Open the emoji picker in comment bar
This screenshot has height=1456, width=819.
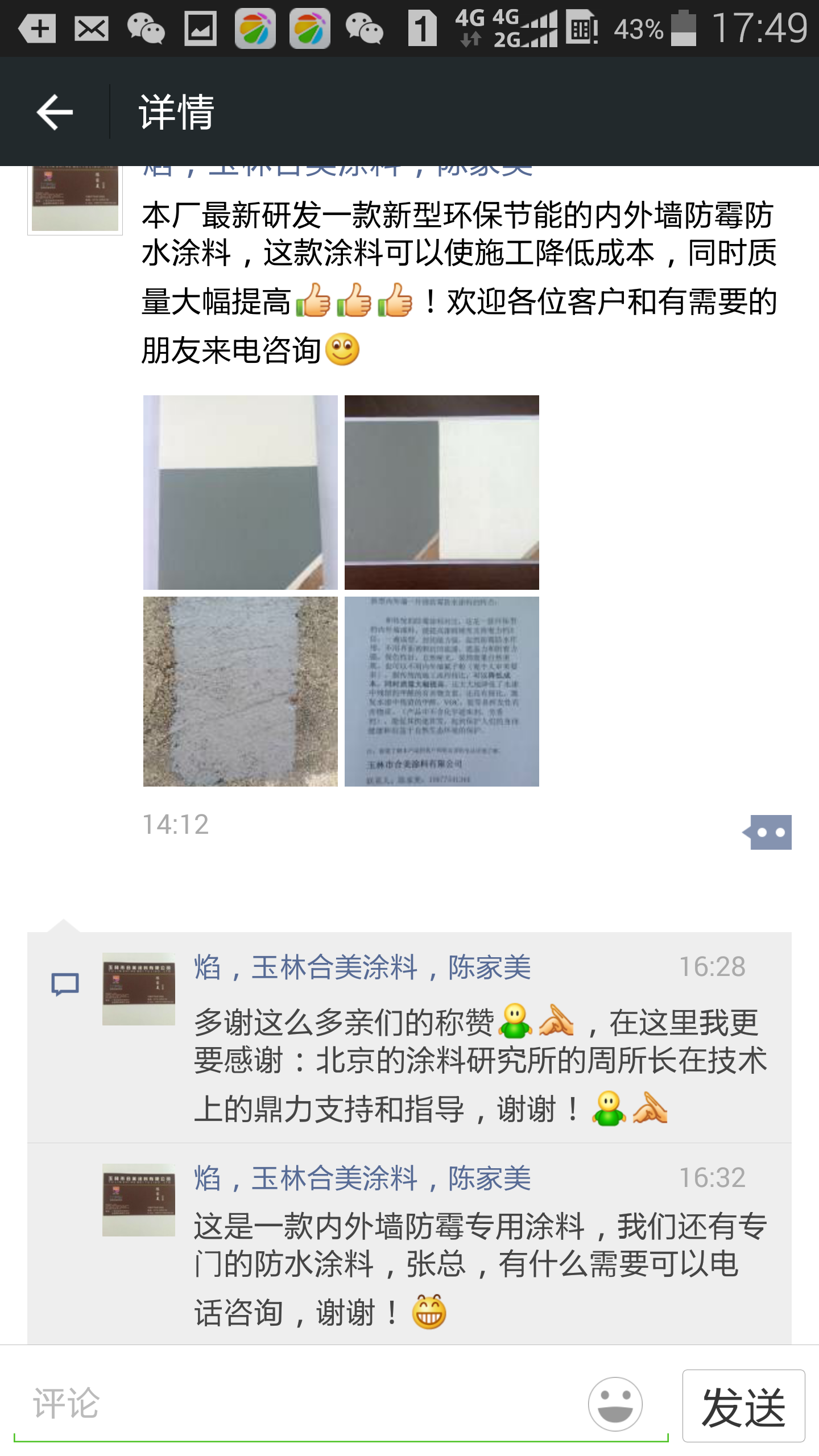615,1404
